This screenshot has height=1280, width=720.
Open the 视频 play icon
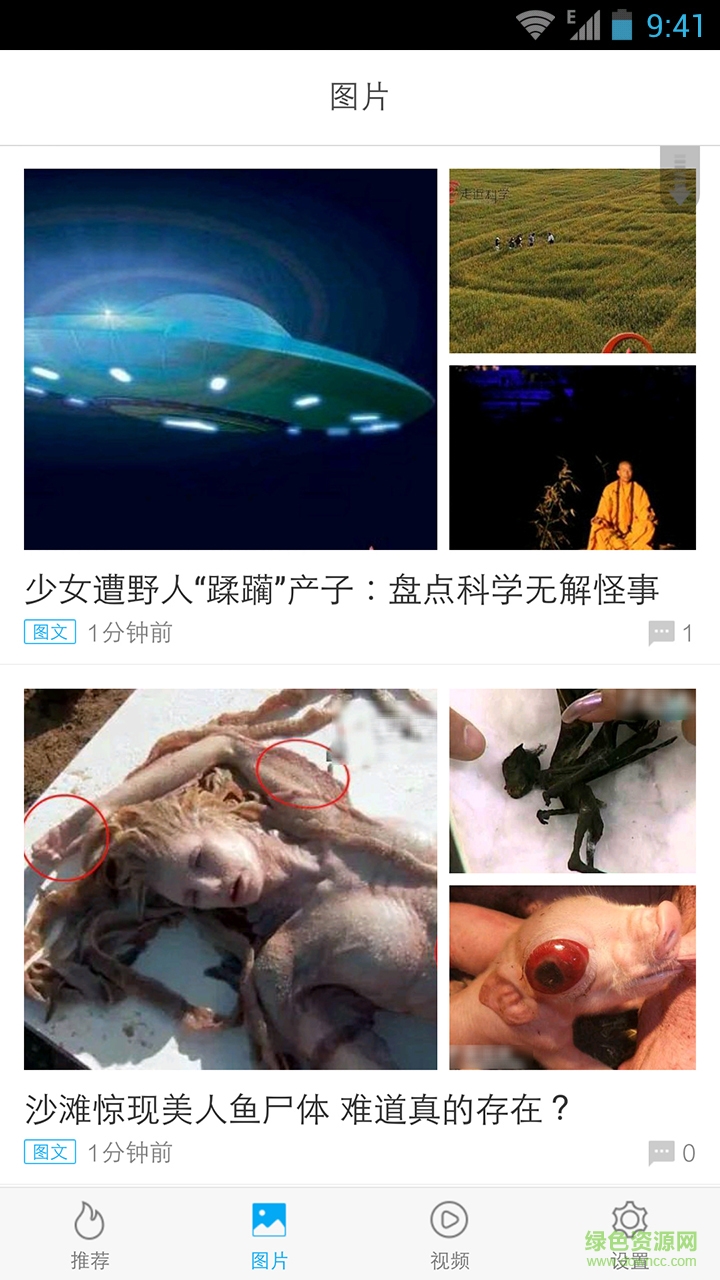click(449, 1220)
